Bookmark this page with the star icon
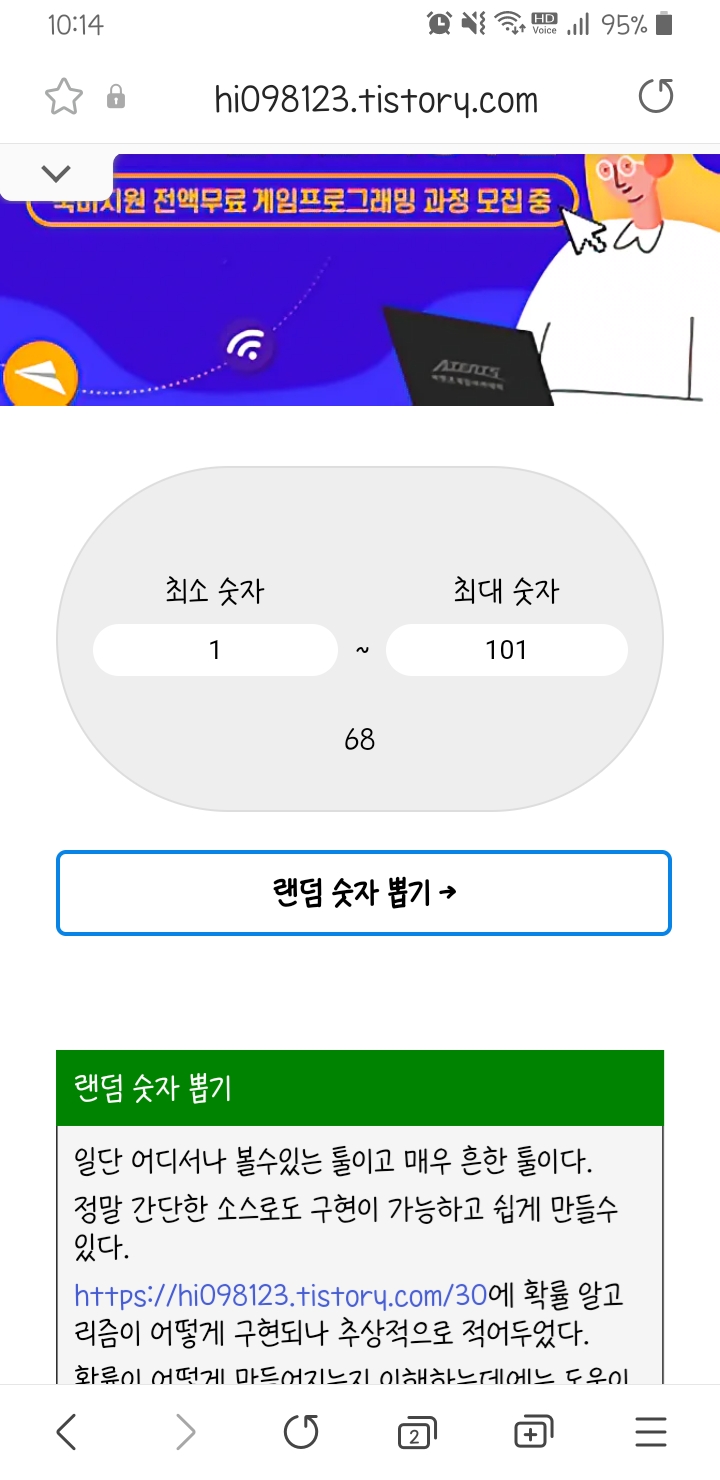The width and height of the screenshot is (720, 1480). pos(64,98)
